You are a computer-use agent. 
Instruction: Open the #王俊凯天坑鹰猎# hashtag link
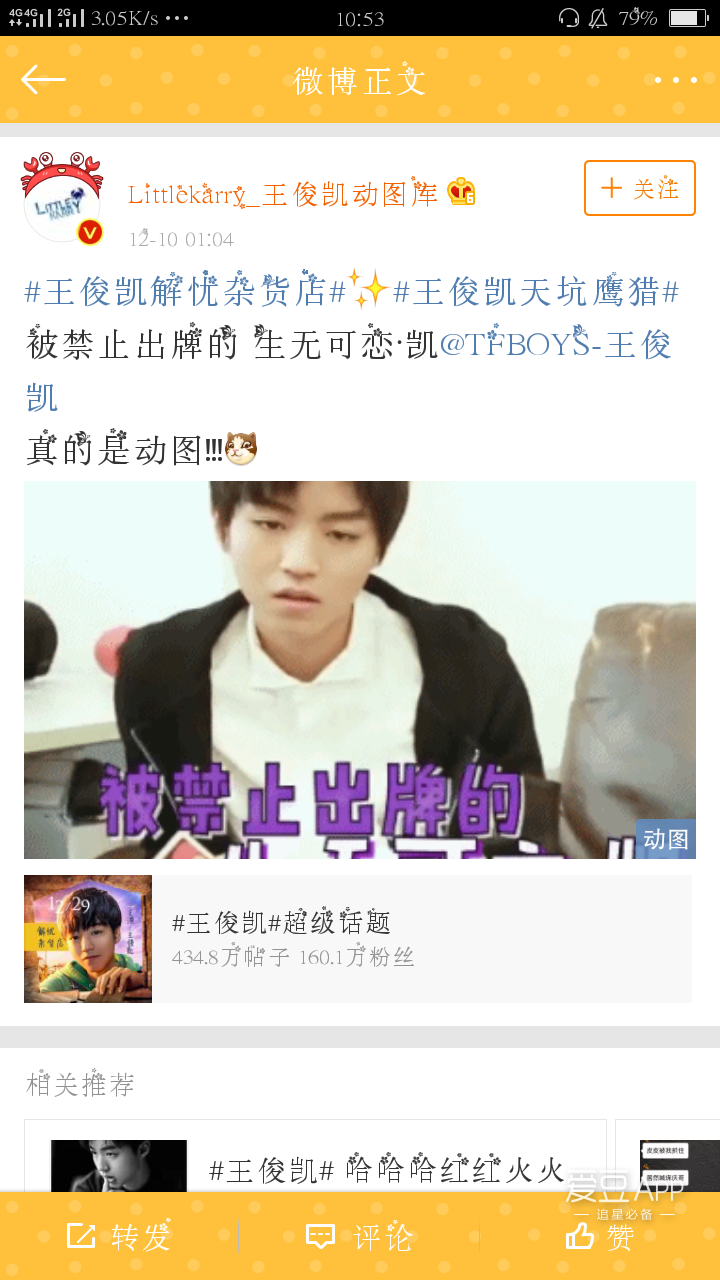coord(536,292)
